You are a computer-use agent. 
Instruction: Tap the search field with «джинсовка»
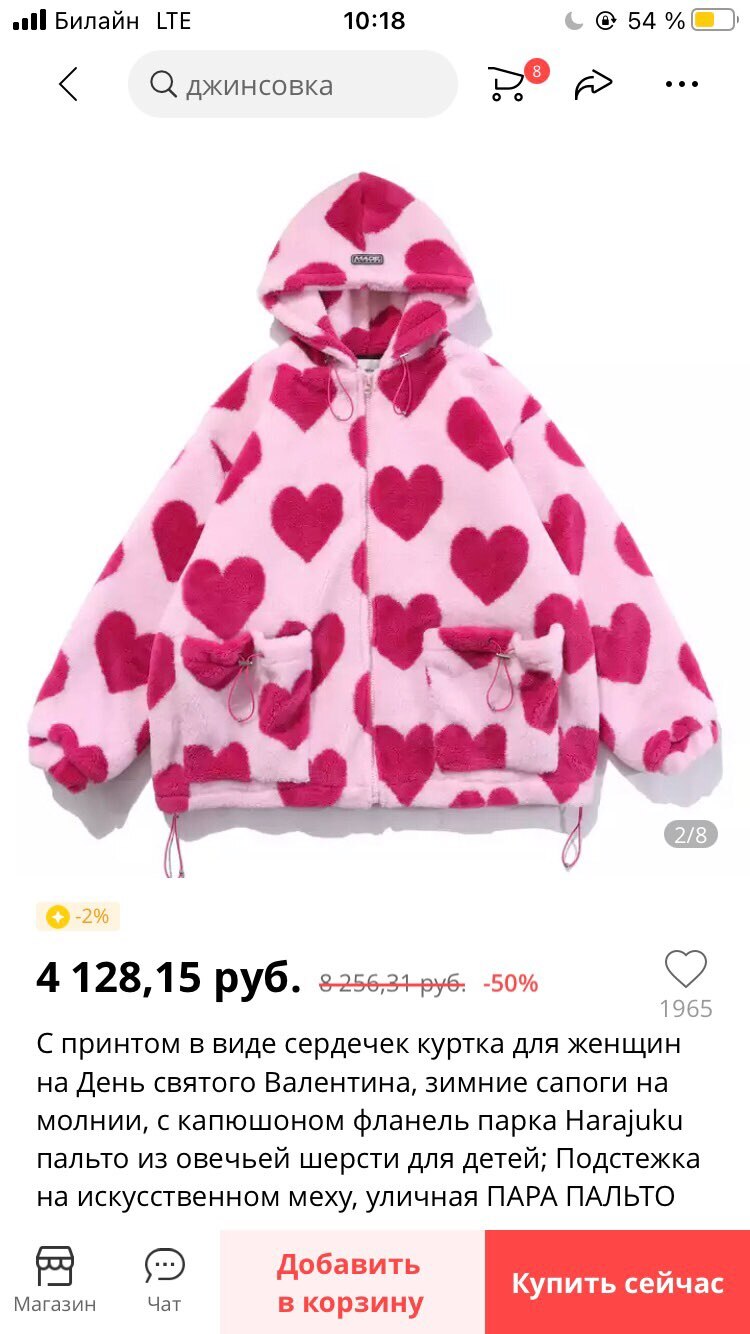(292, 85)
